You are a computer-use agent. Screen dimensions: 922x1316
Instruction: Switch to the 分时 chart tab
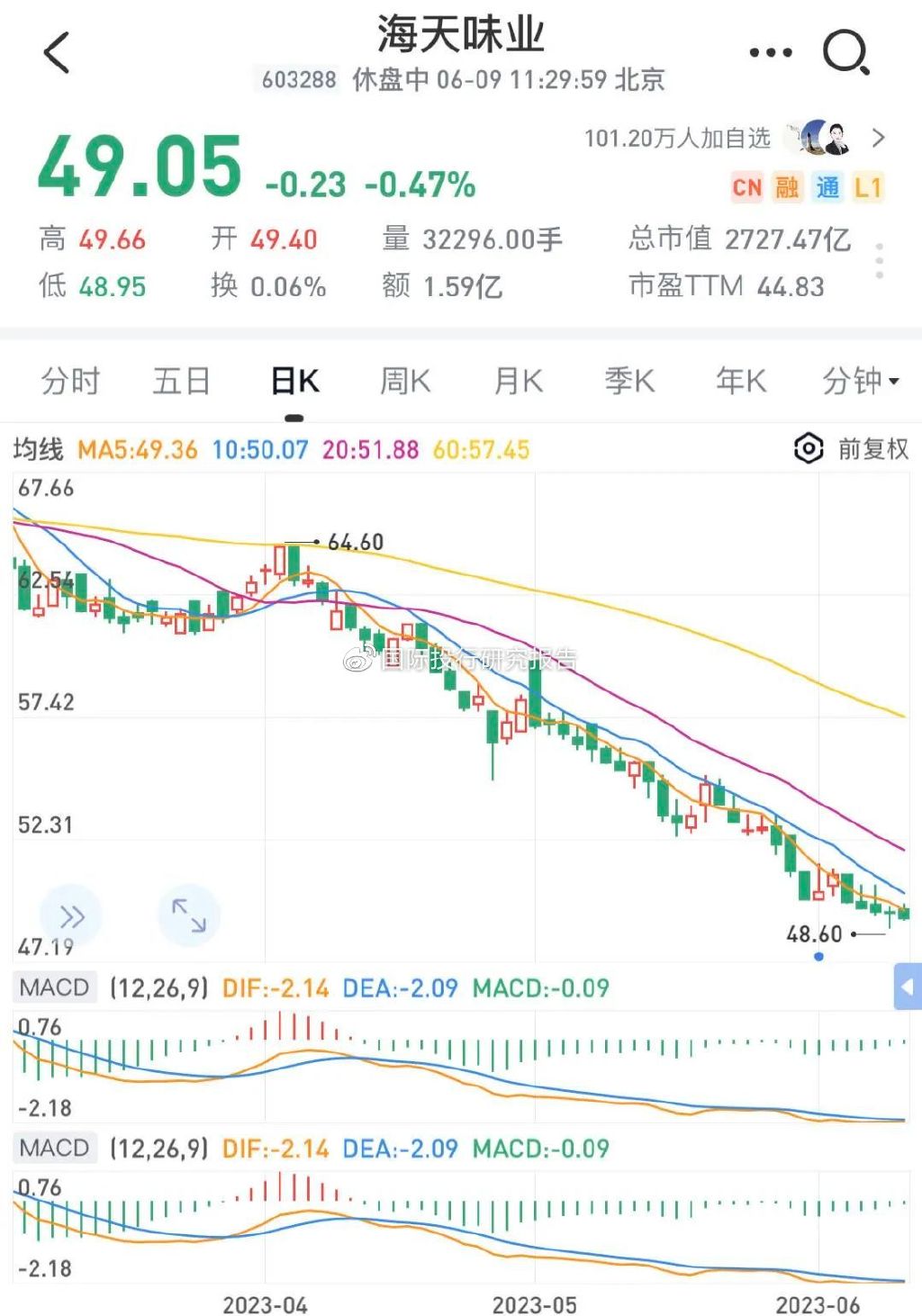(x=70, y=382)
